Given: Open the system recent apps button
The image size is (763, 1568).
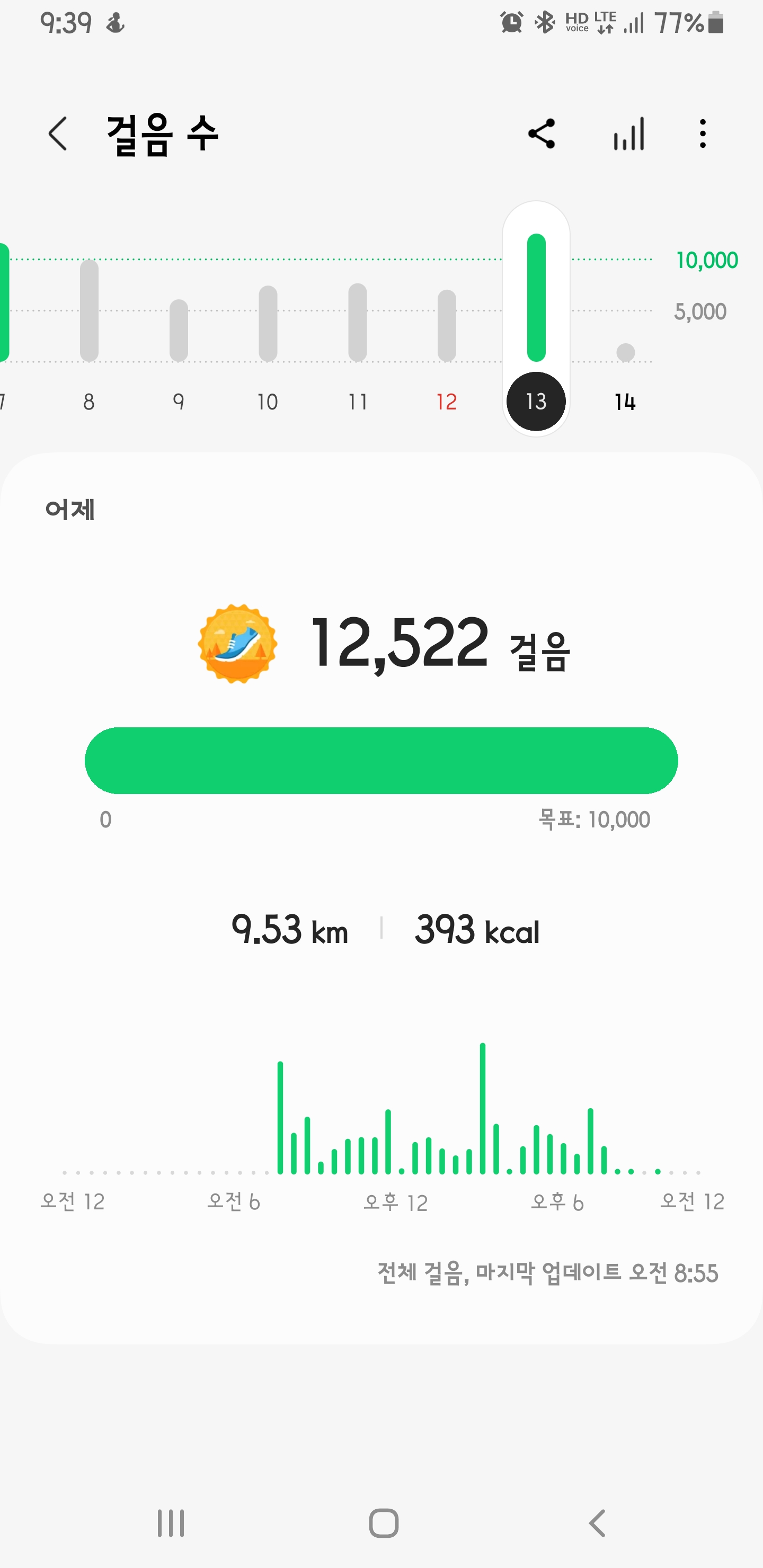Looking at the screenshot, I should point(171,1524).
